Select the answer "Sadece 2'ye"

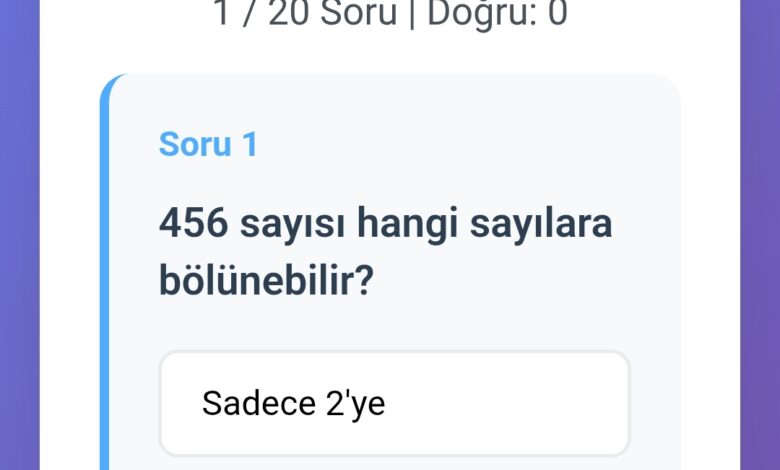pos(394,403)
